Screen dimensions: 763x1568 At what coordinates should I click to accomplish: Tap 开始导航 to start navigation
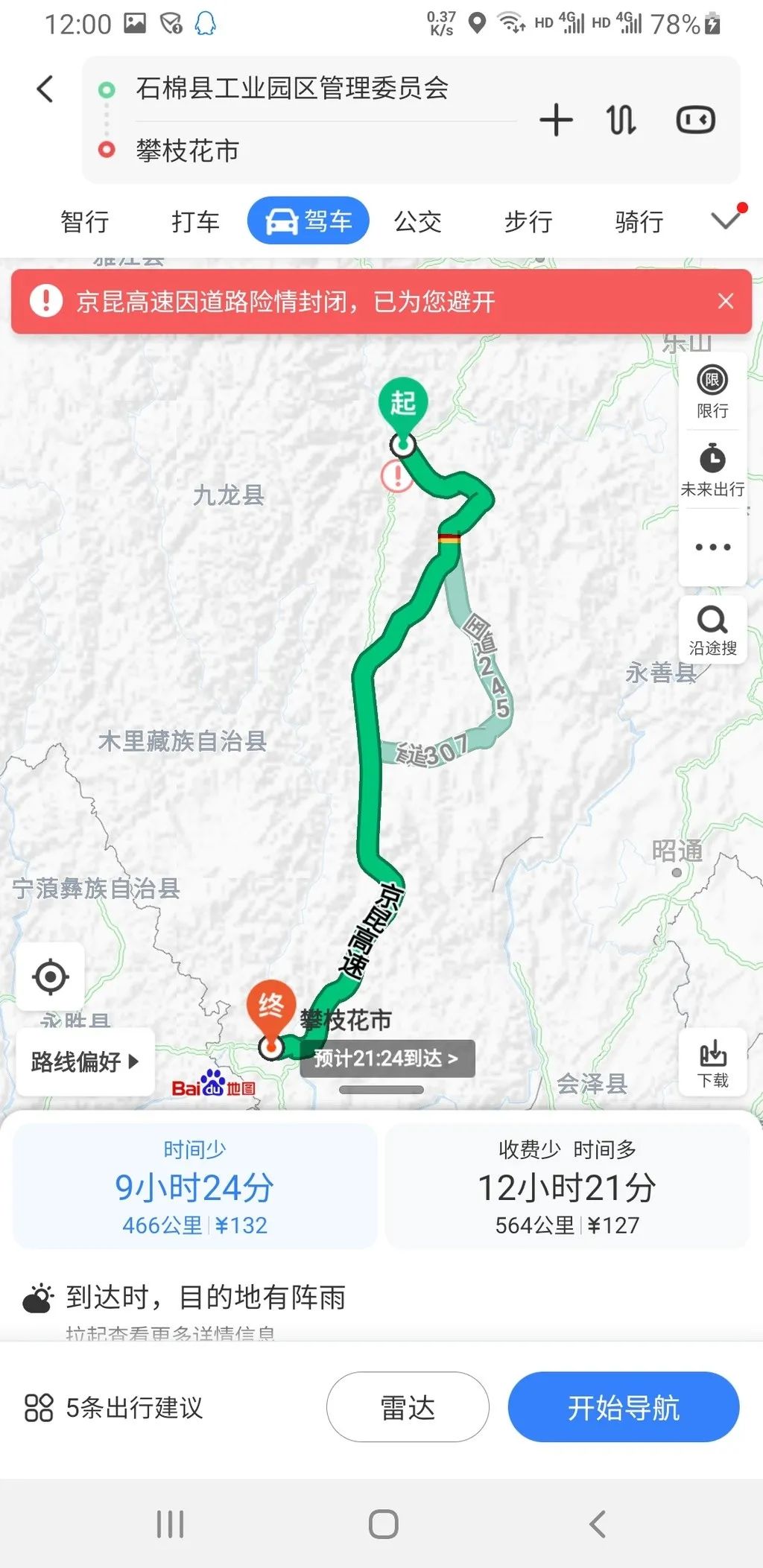click(x=624, y=1407)
